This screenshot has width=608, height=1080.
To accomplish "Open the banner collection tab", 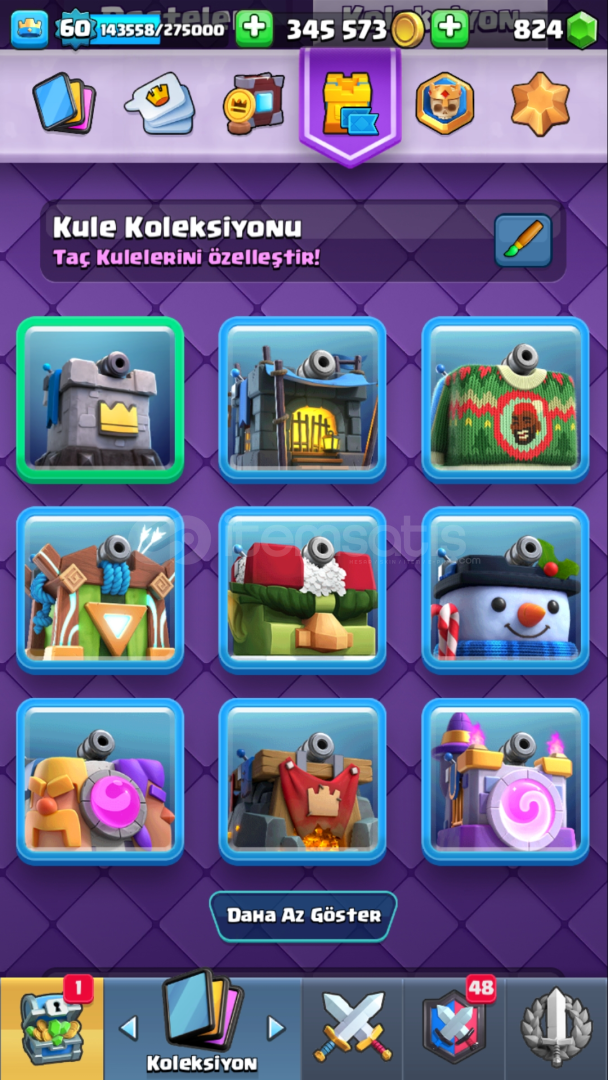I will tap(253, 103).
